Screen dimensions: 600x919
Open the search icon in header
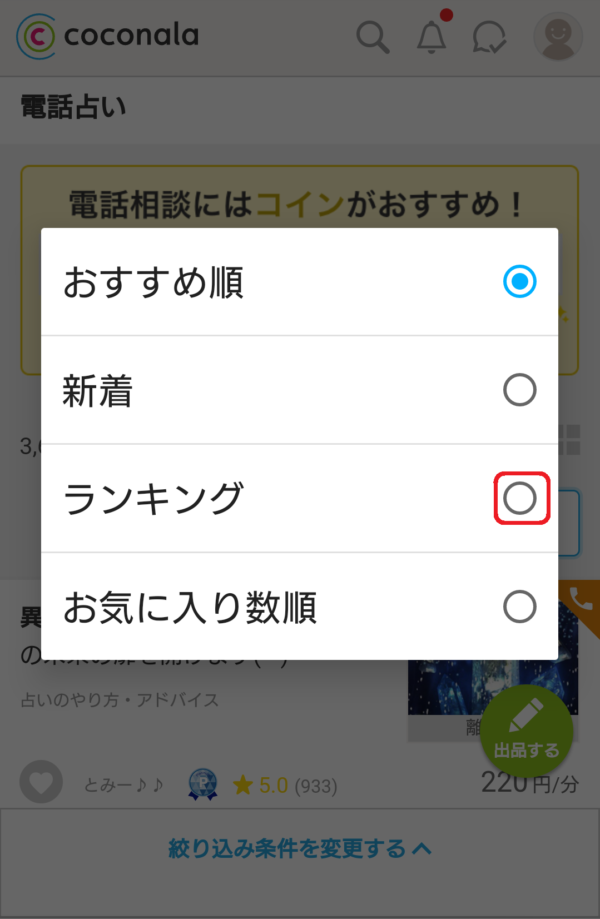[373, 38]
